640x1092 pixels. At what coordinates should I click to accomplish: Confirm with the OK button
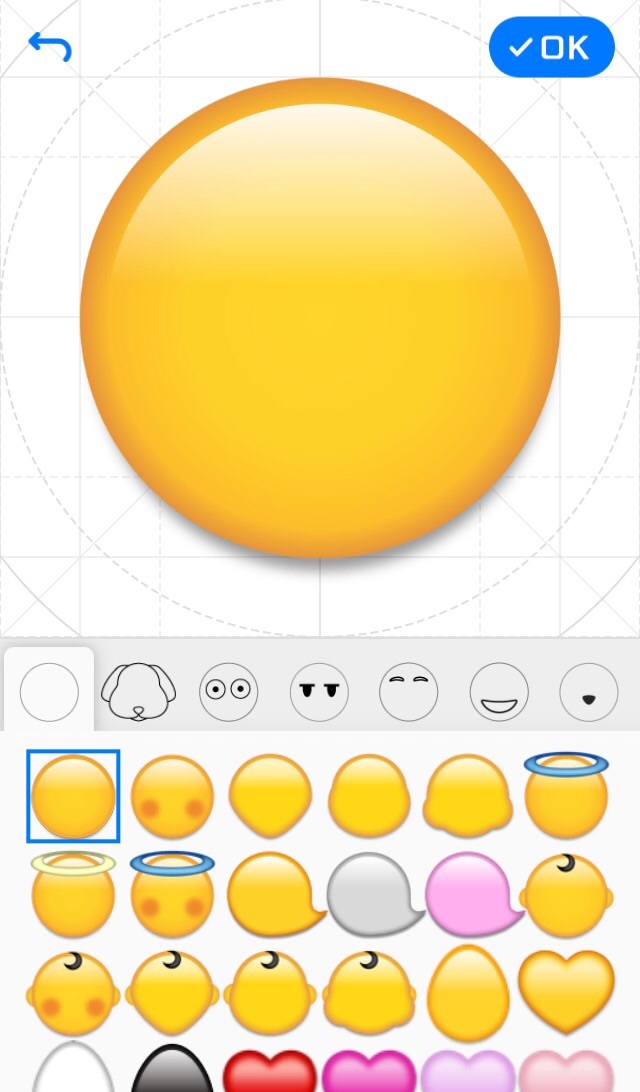coord(551,47)
